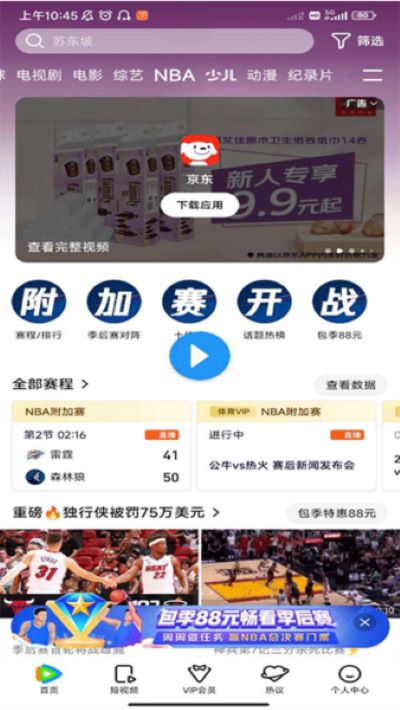This screenshot has width=400, height=710.
Task: Open the 公牛vs热火 赛后新闻发布会 card
Action: [x=286, y=445]
